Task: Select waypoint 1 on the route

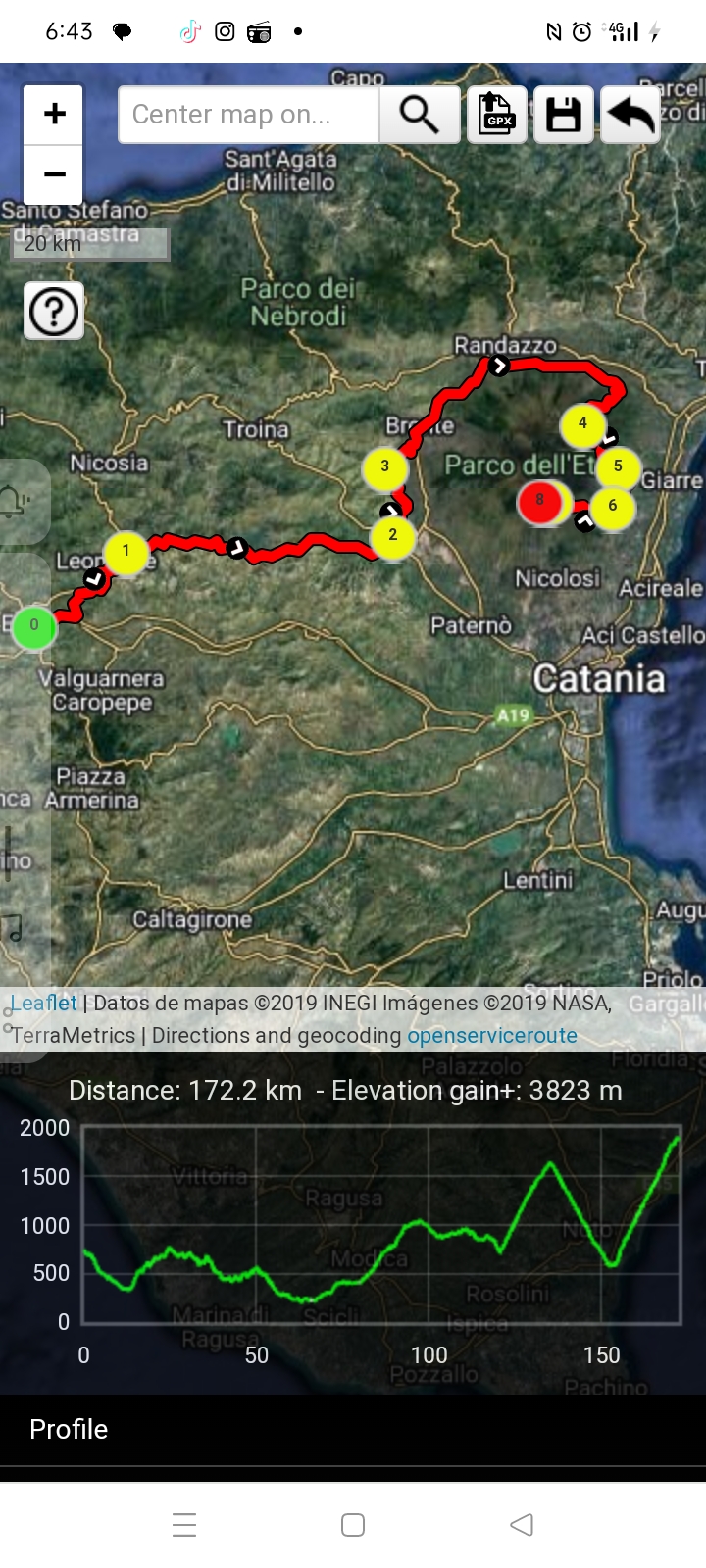Action: click(x=126, y=552)
